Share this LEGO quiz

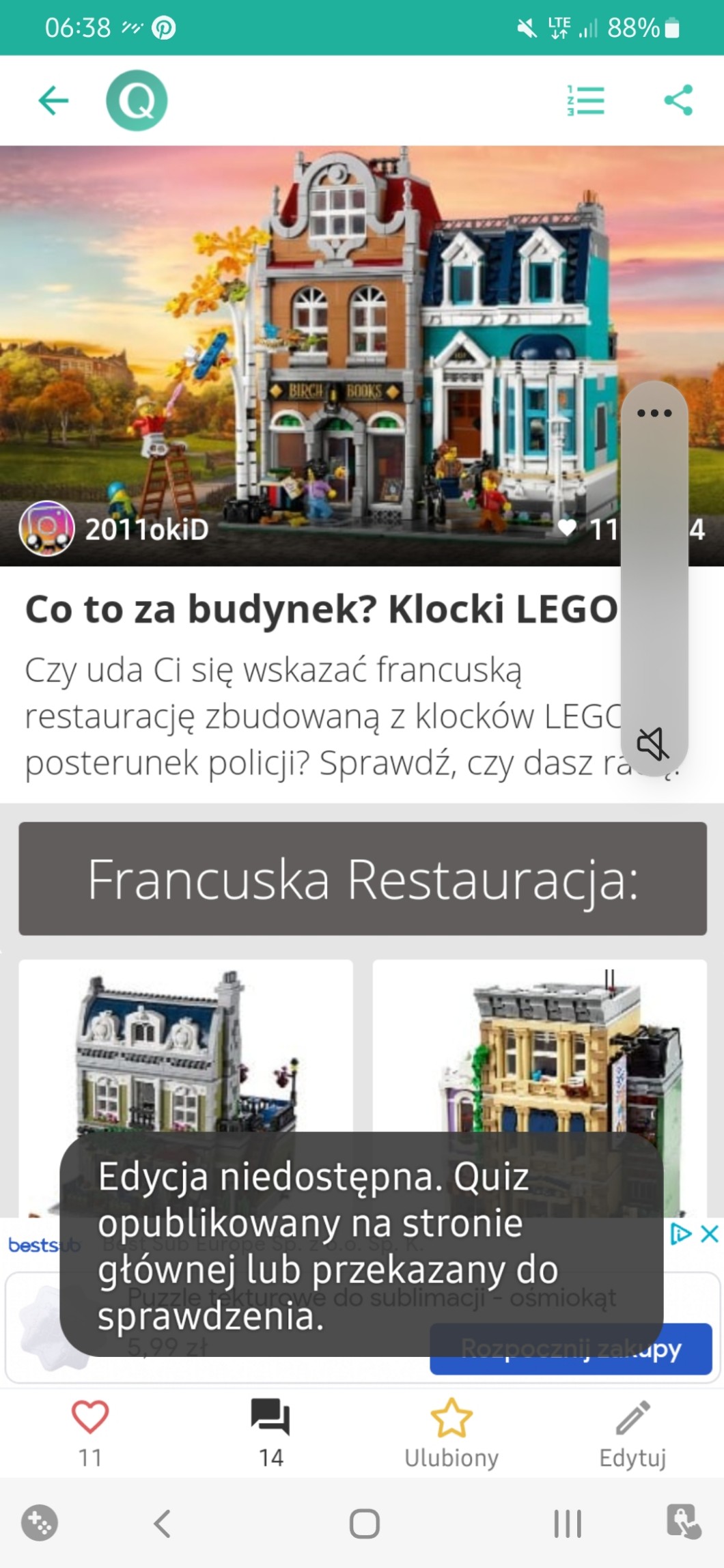click(678, 101)
